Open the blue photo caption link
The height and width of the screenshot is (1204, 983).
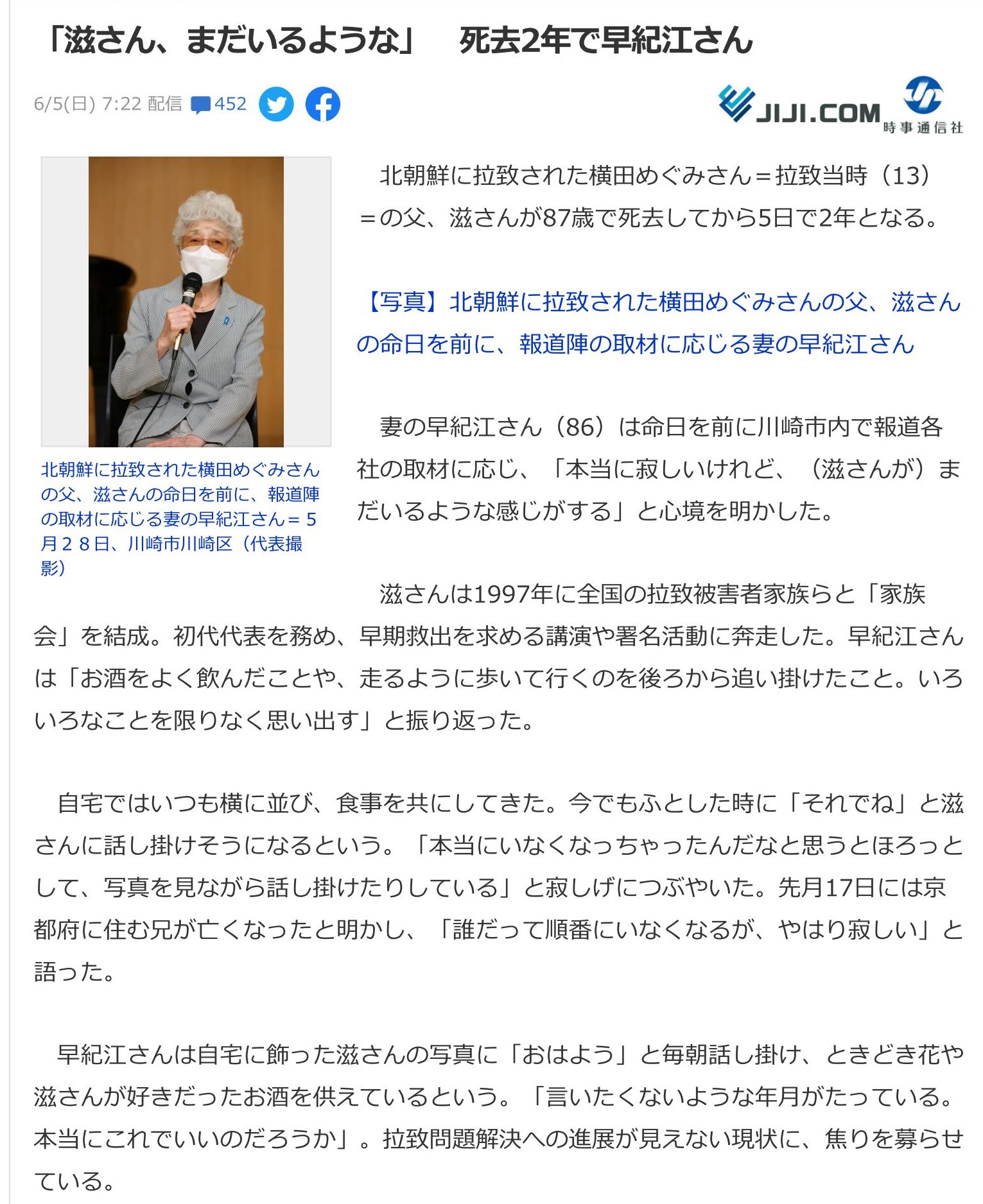click(180, 518)
